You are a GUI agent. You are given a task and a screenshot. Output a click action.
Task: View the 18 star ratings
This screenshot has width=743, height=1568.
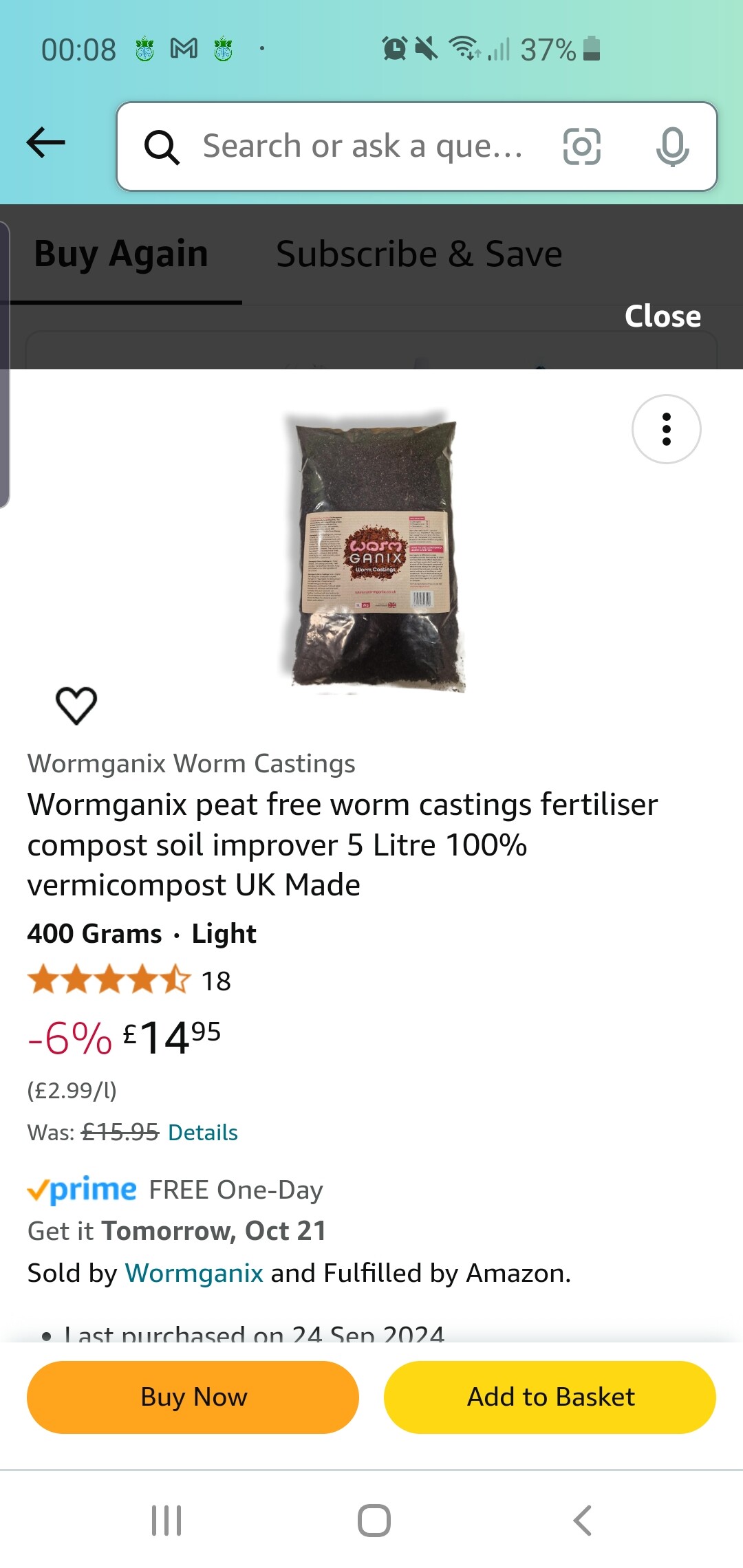129,980
